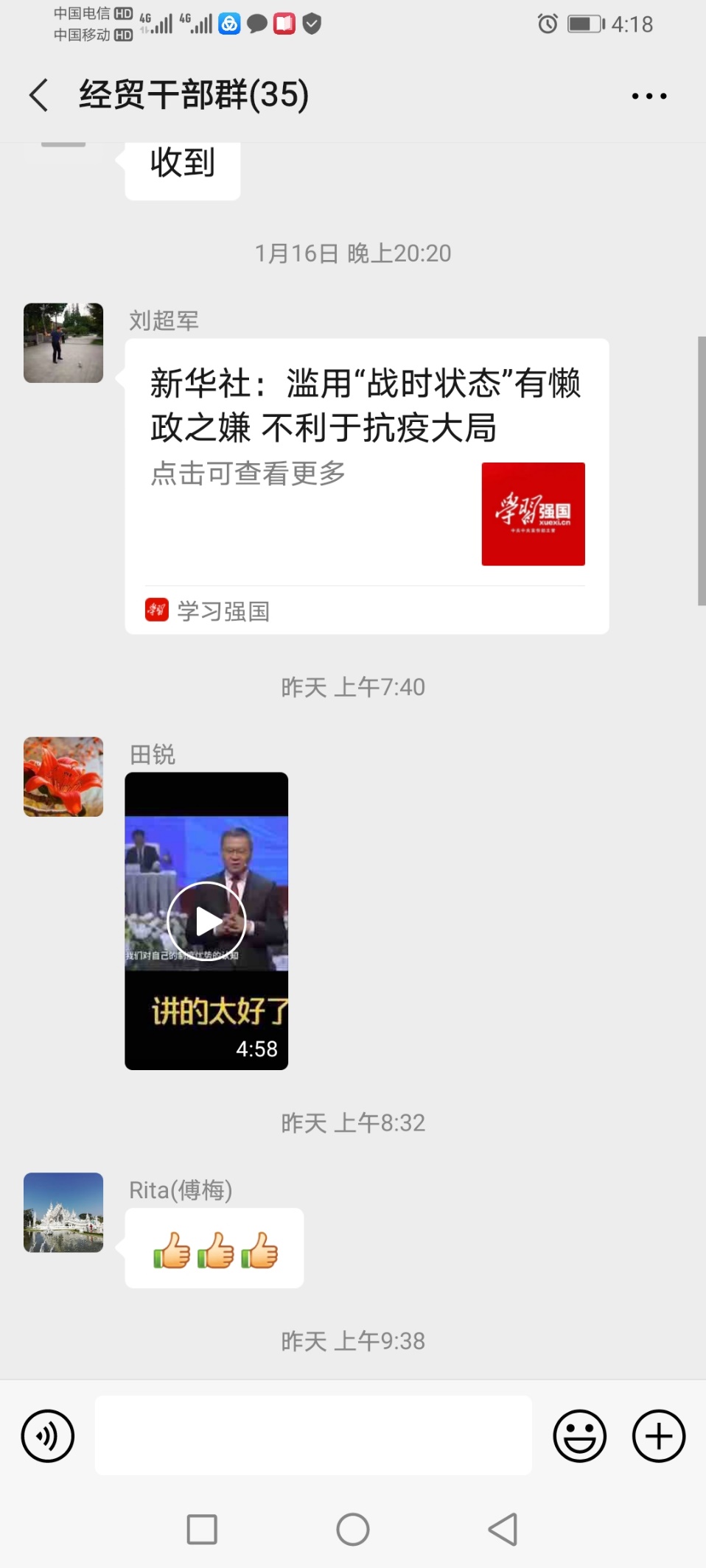Go back from the group chat

point(39,95)
